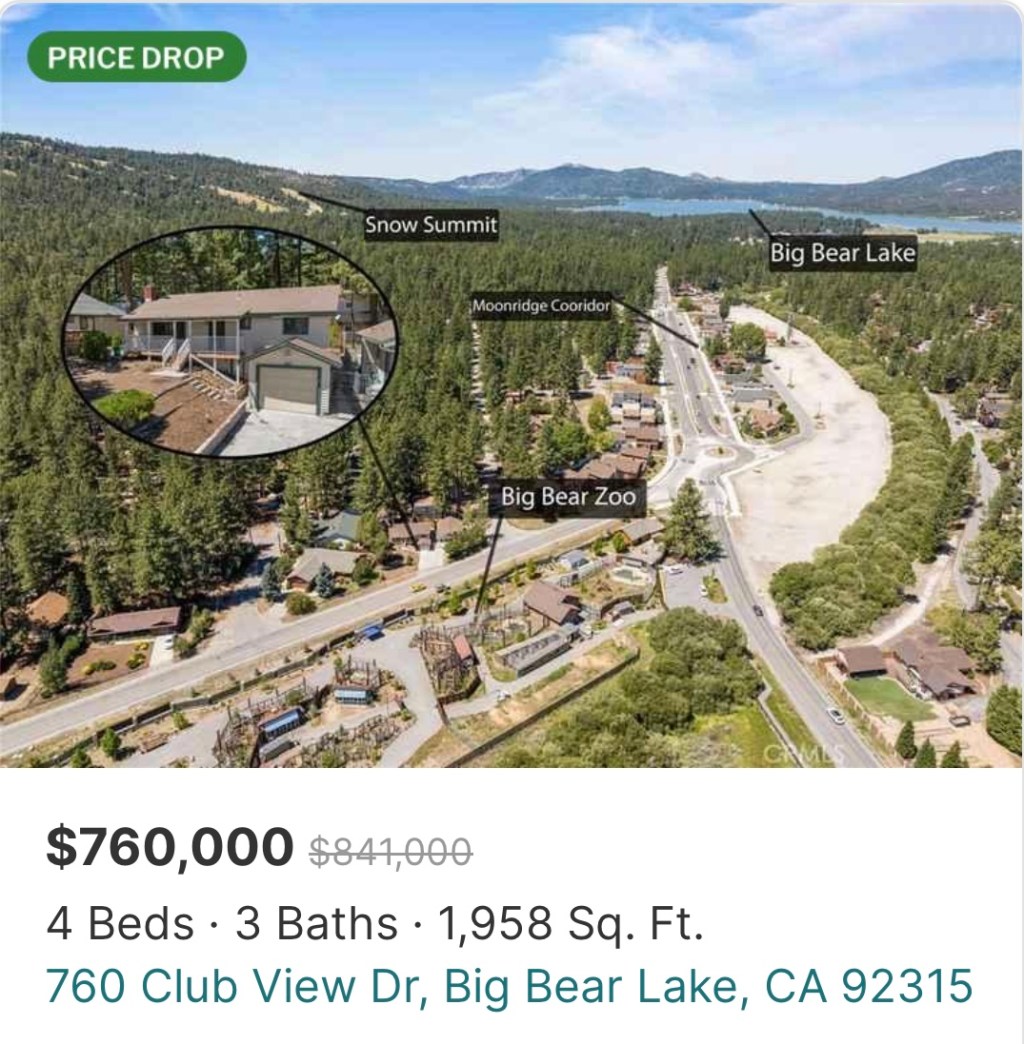The width and height of the screenshot is (1024, 1044).
Task: Open the 760 Club View Dr address link
Action: coord(509,986)
